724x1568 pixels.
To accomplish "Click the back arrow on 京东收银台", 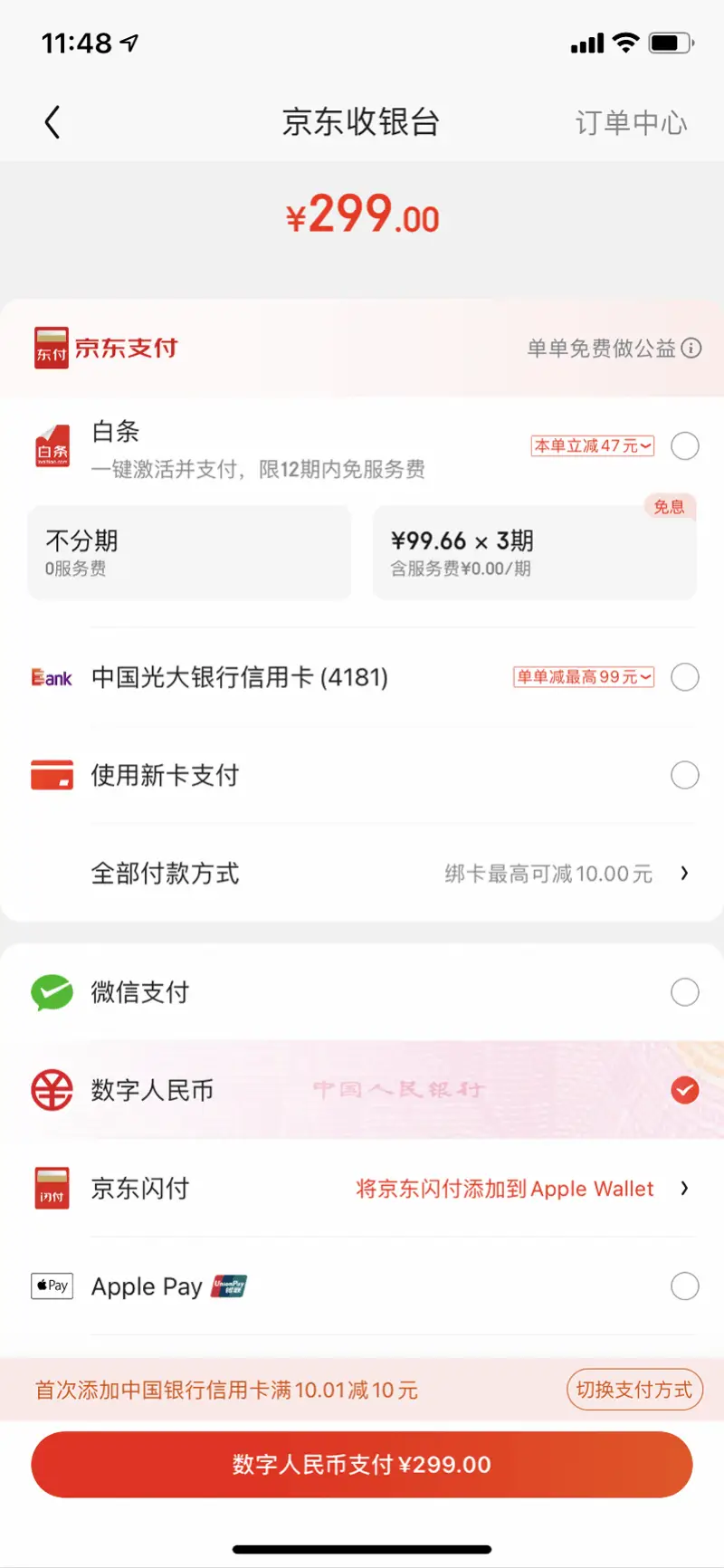I will (x=51, y=122).
